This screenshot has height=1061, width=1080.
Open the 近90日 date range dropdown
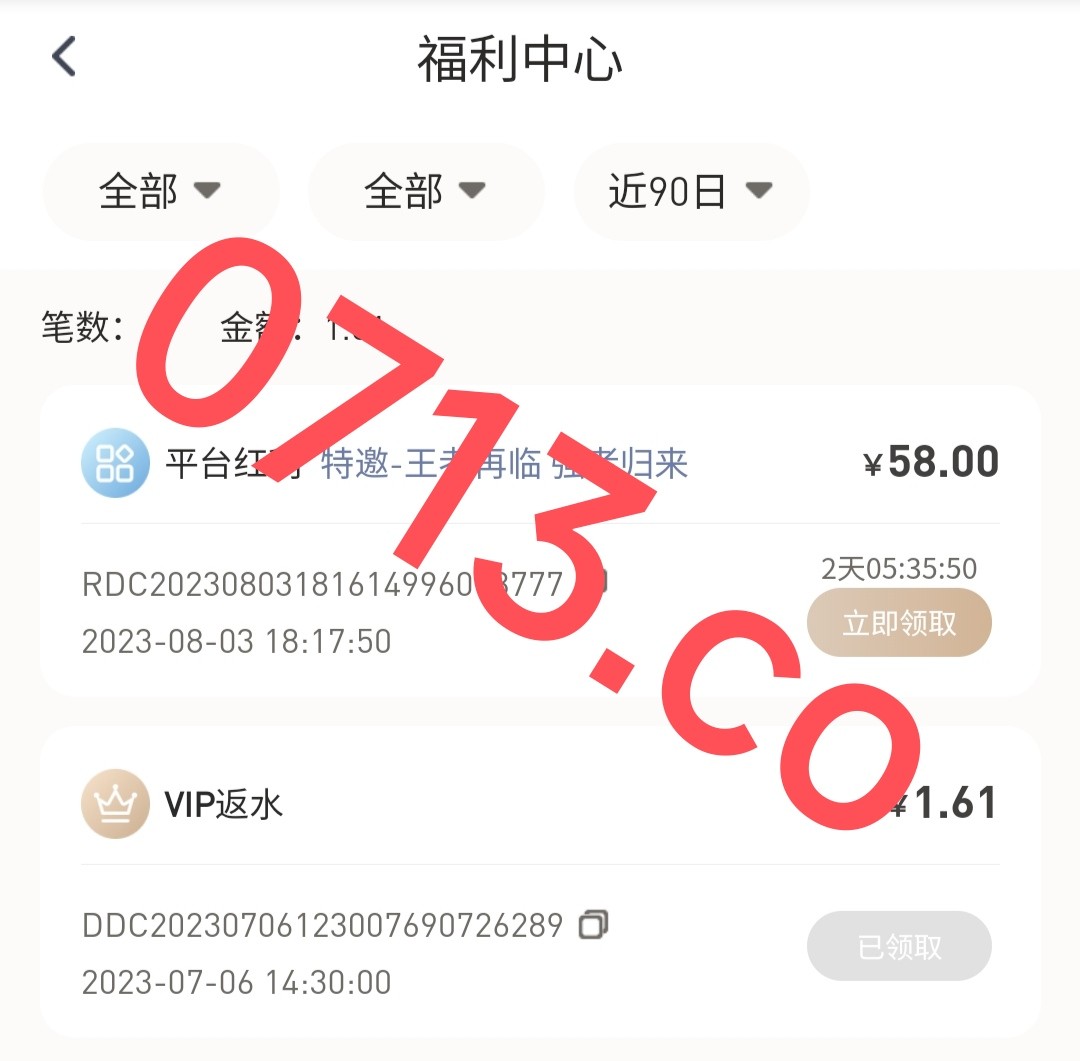coord(690,191)
